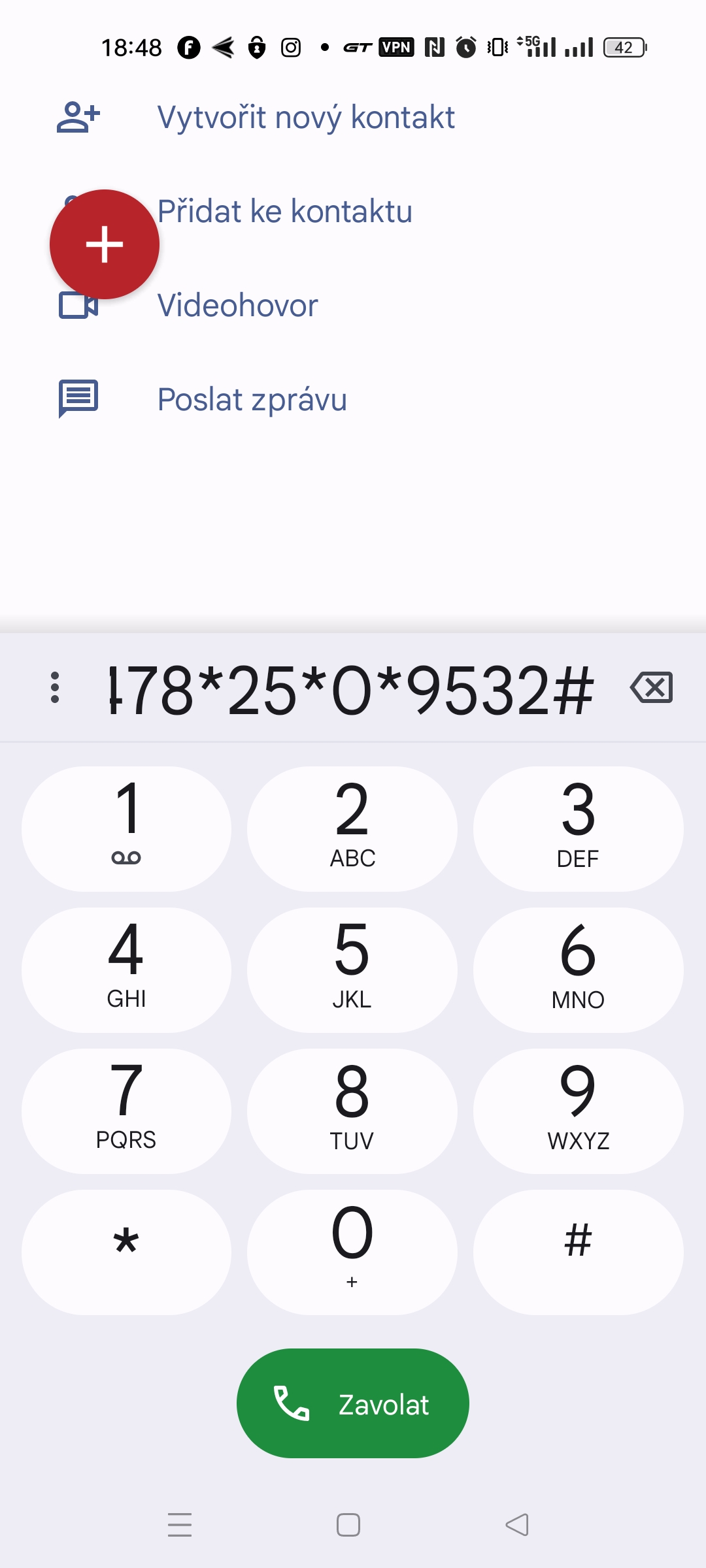Call the number with the Zavolat button
This screenshot has height=1568, width=706.
[x=353, y=1403]
